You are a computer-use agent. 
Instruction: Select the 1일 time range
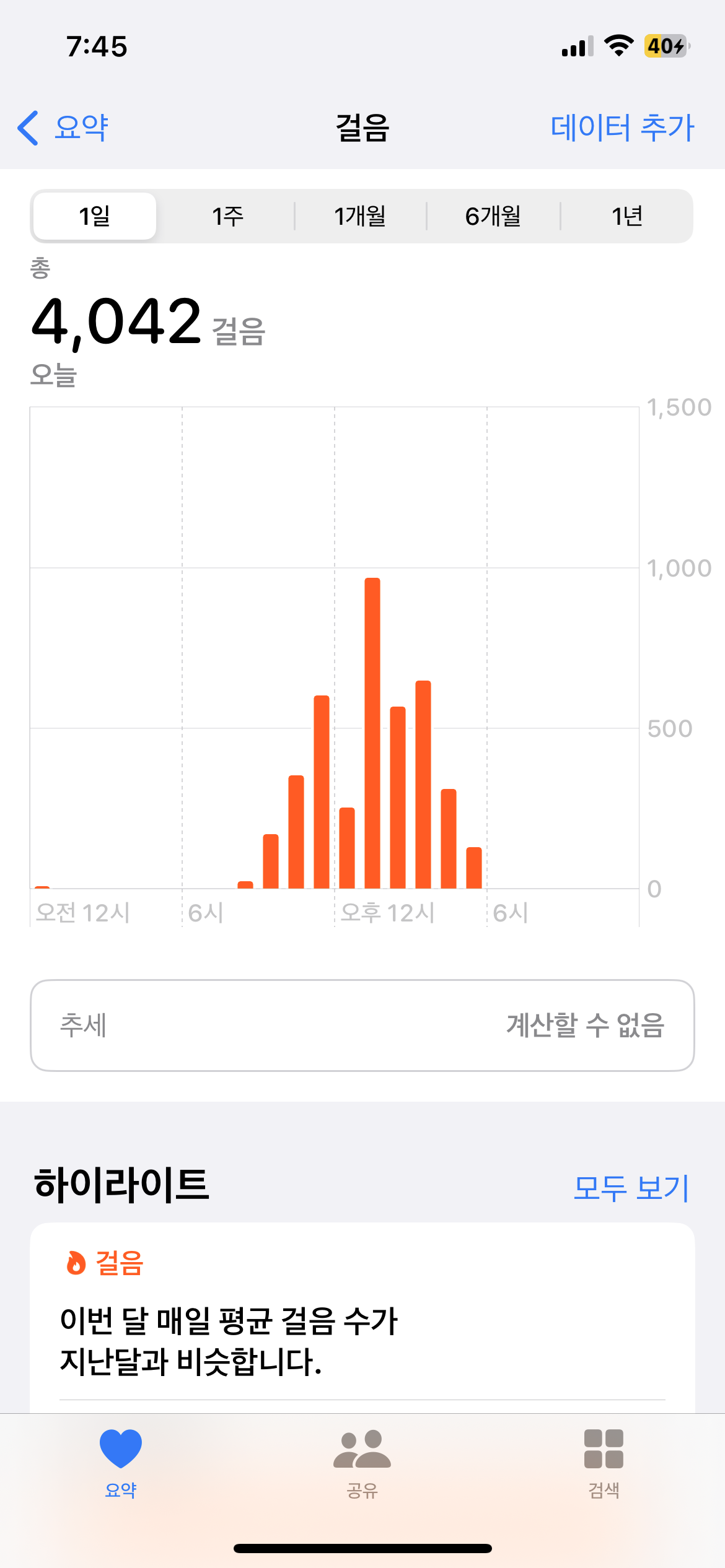point(95,216)
